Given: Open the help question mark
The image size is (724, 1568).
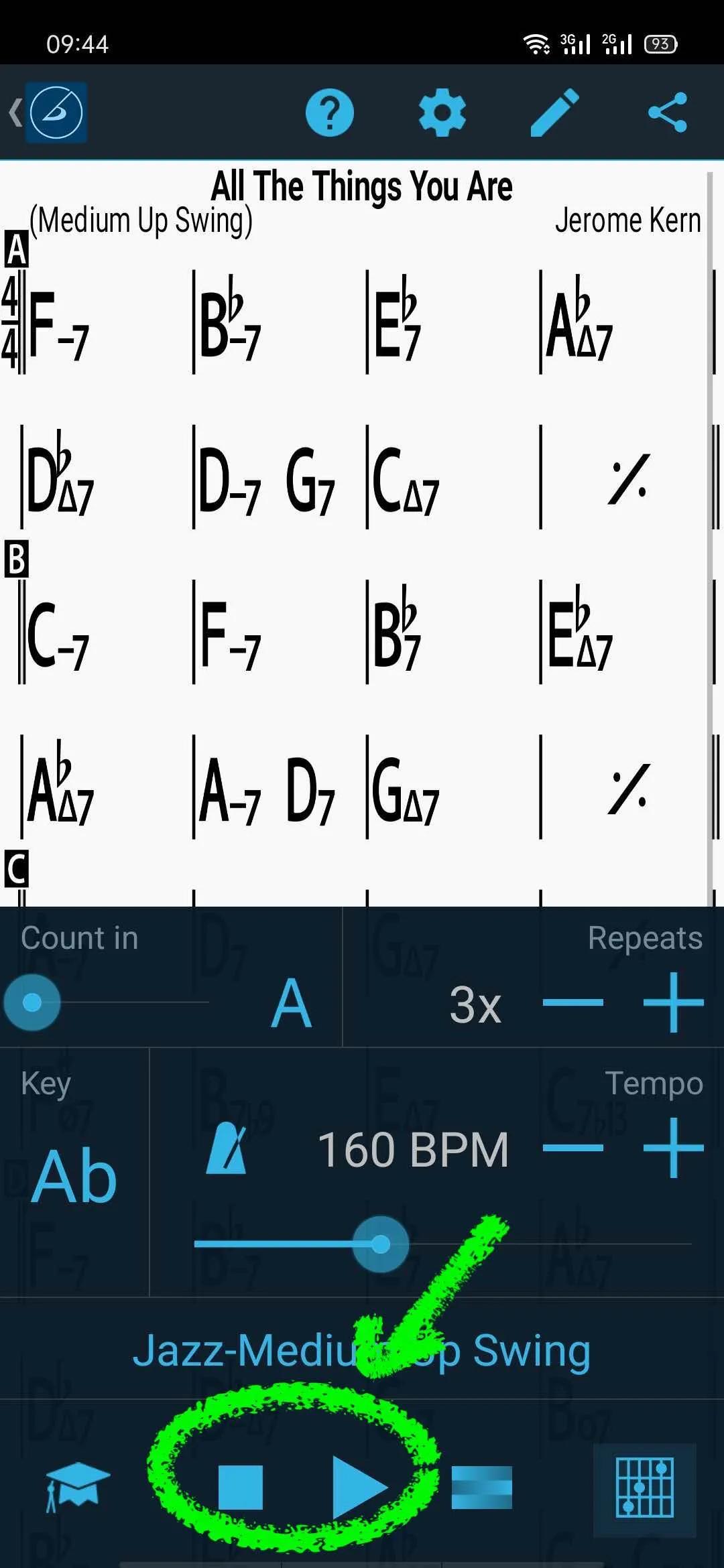Looking at the screenshot, I should coord(329,113).
